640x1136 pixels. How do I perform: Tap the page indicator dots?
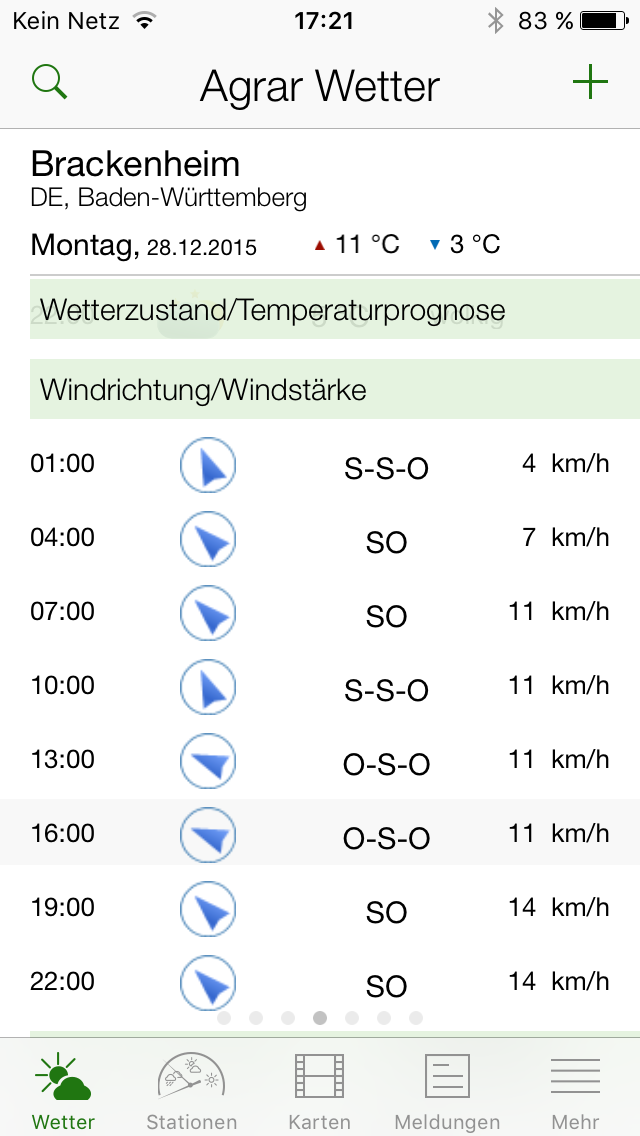click(319, 1018)
